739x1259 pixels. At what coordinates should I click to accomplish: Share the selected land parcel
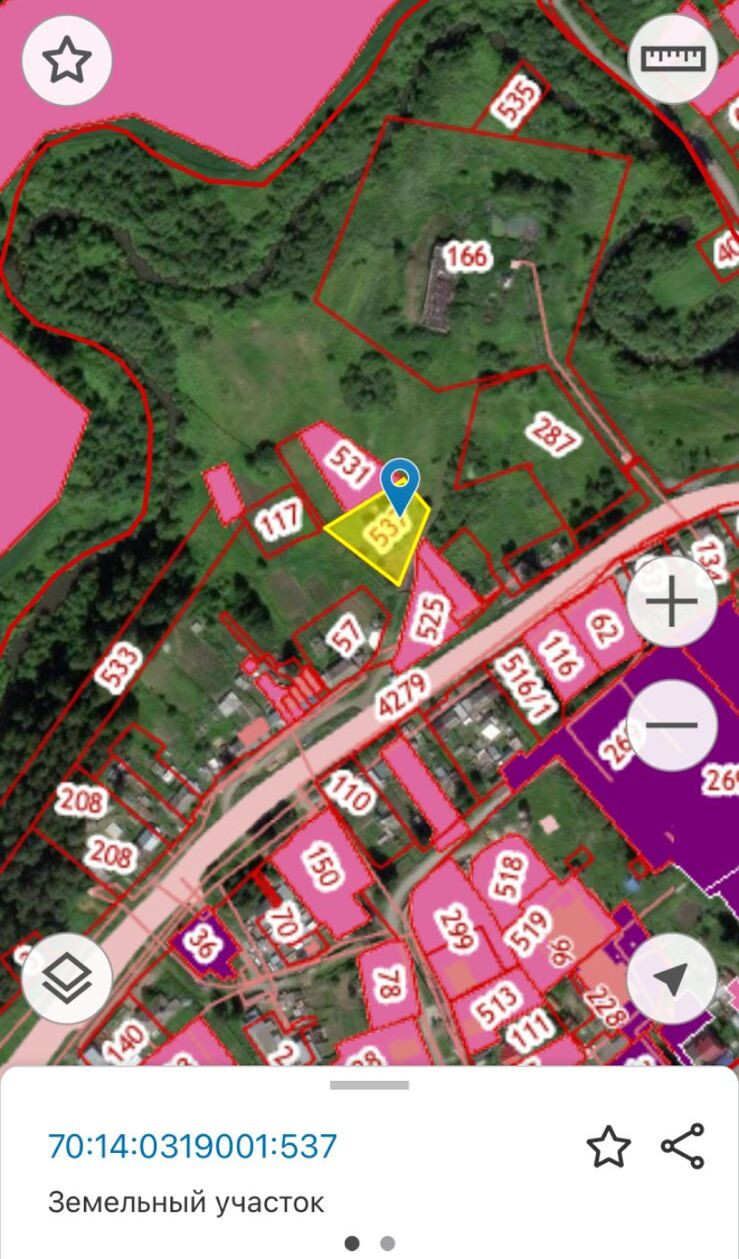pos(683,1146)
